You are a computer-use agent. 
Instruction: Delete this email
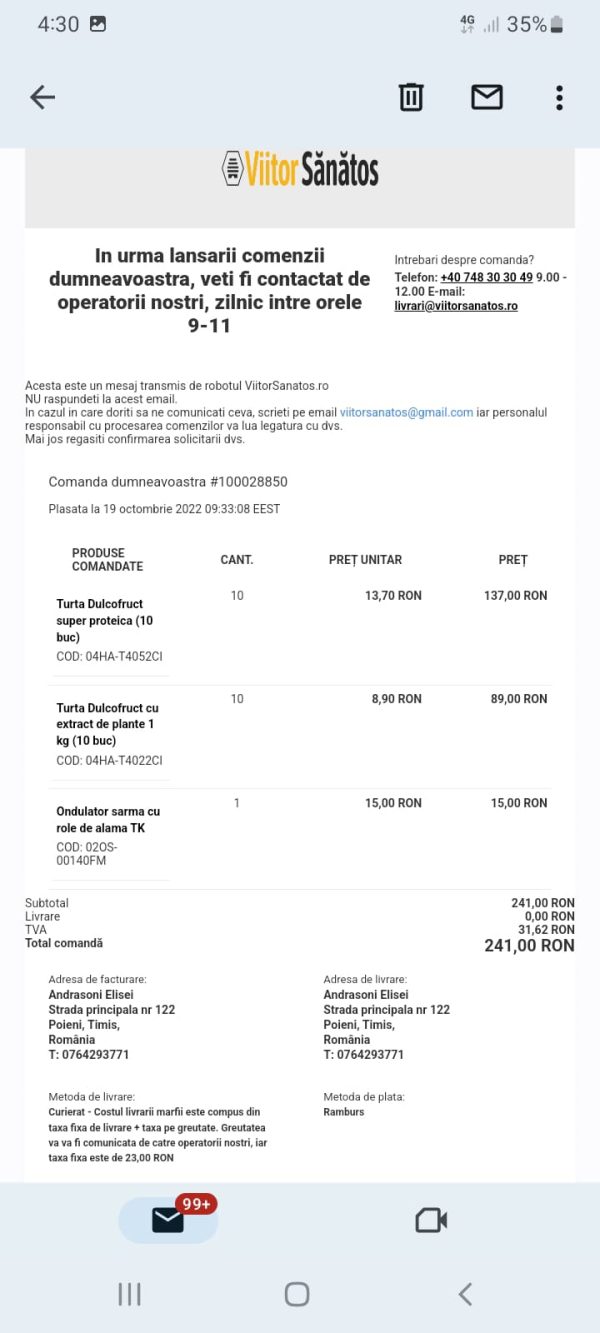tap(411, 97)
